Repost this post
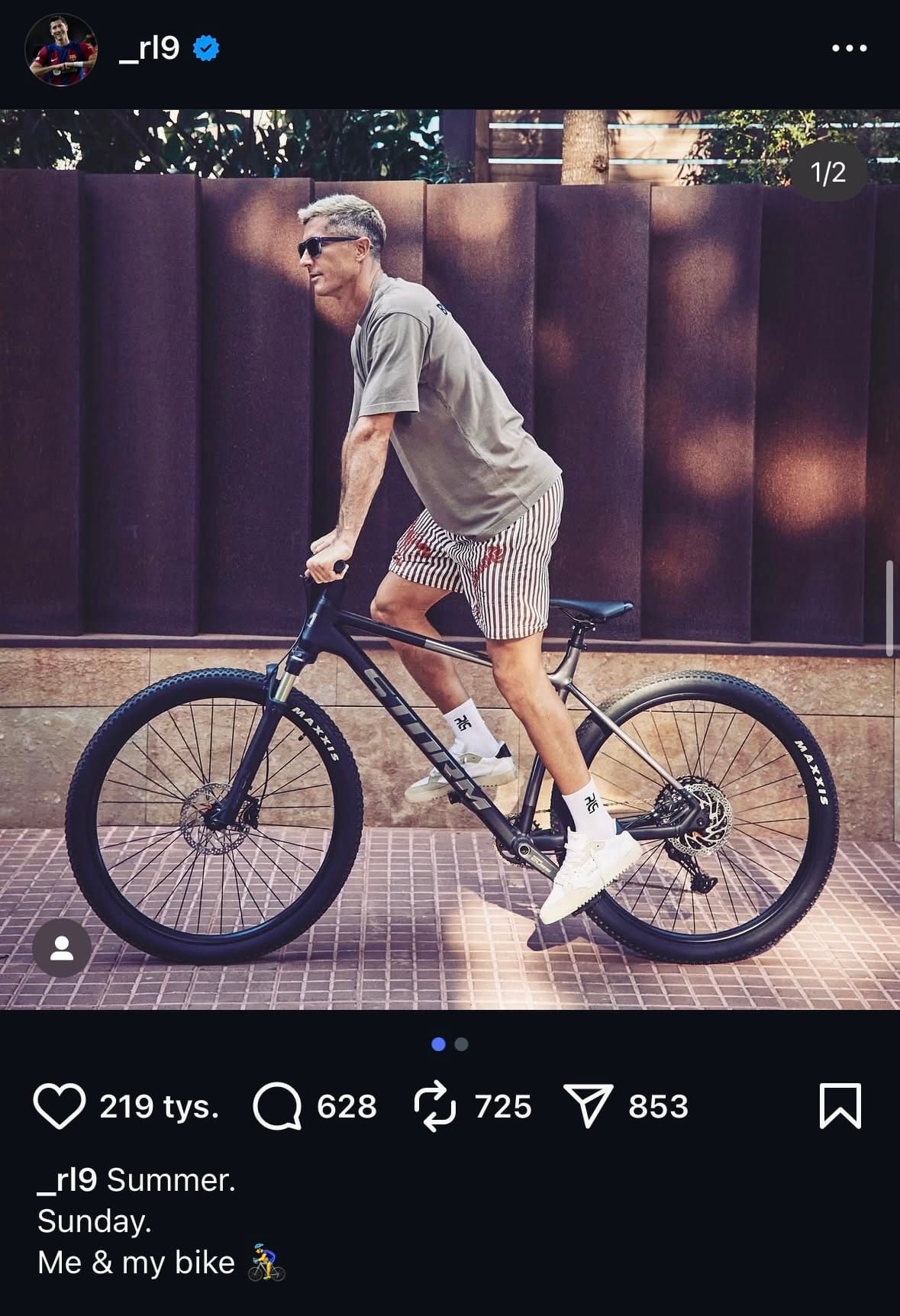The width and height of the screenshot is (900, 1316). point(434,1106)
